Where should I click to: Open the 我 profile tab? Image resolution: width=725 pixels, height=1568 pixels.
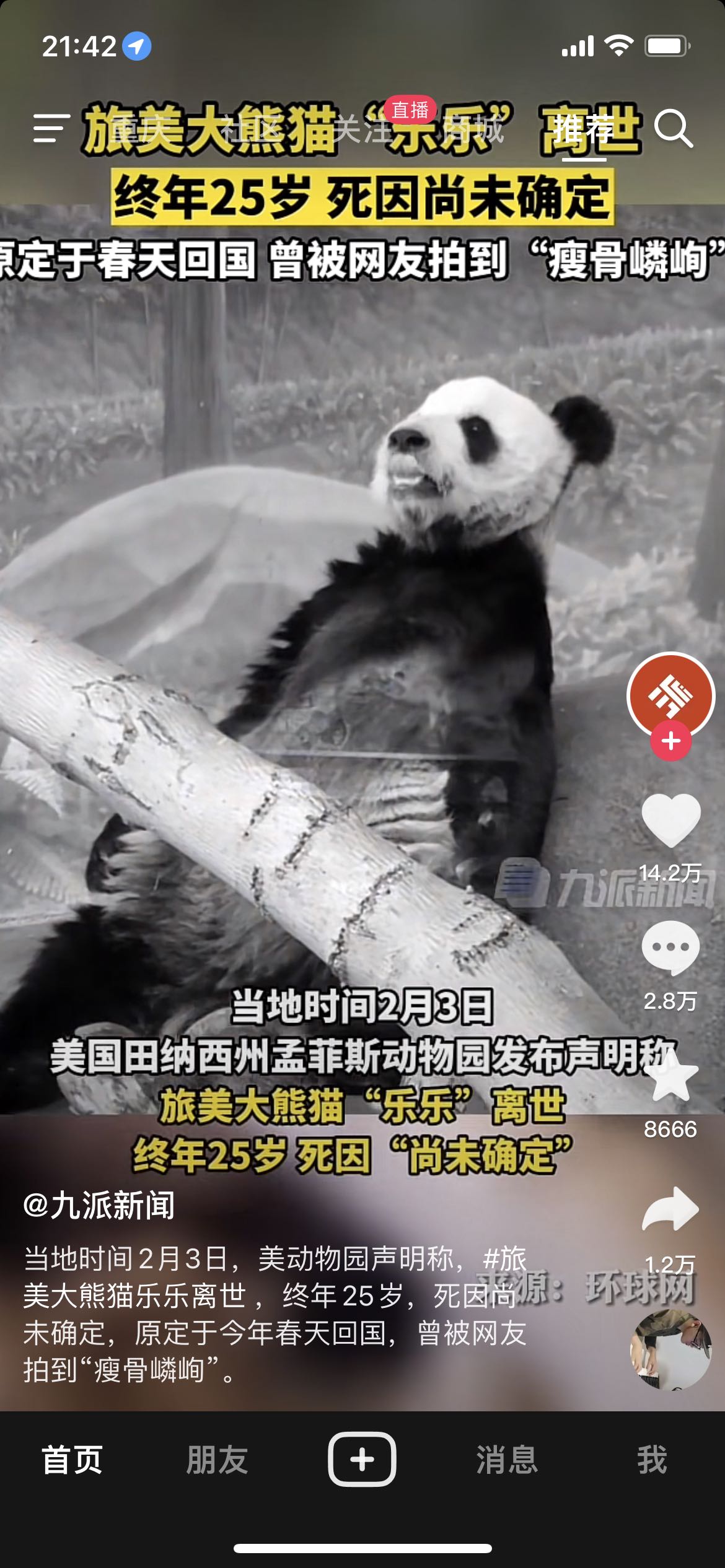(x=652, y=1460)
